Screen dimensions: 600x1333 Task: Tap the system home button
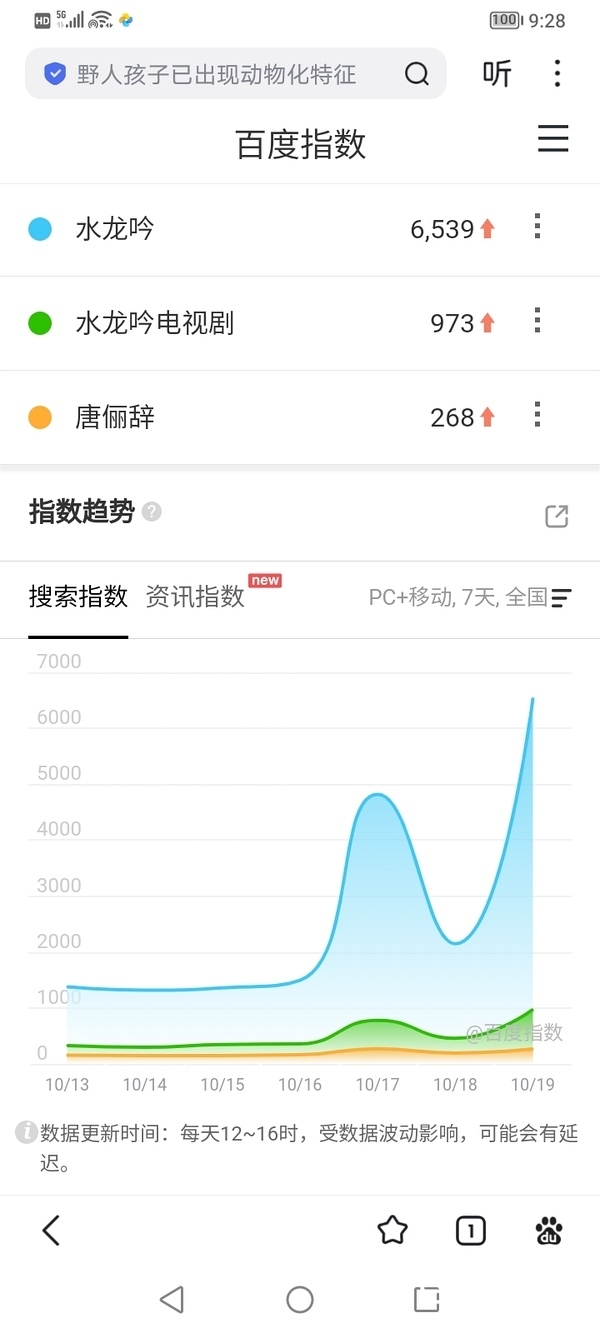[x=300, y=1299]
